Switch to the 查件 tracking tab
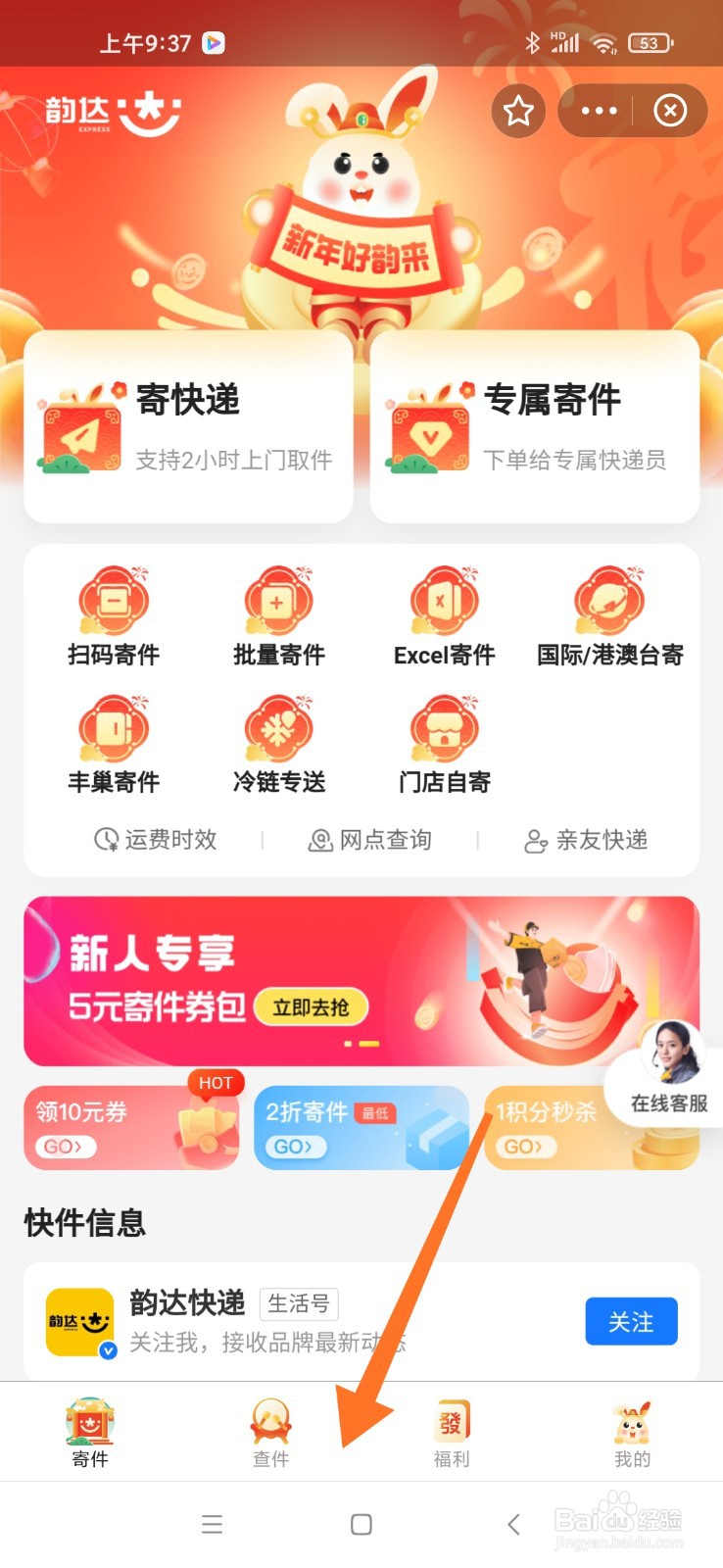The width and height of the screenshot is (723, 1568). (269, 1434)
